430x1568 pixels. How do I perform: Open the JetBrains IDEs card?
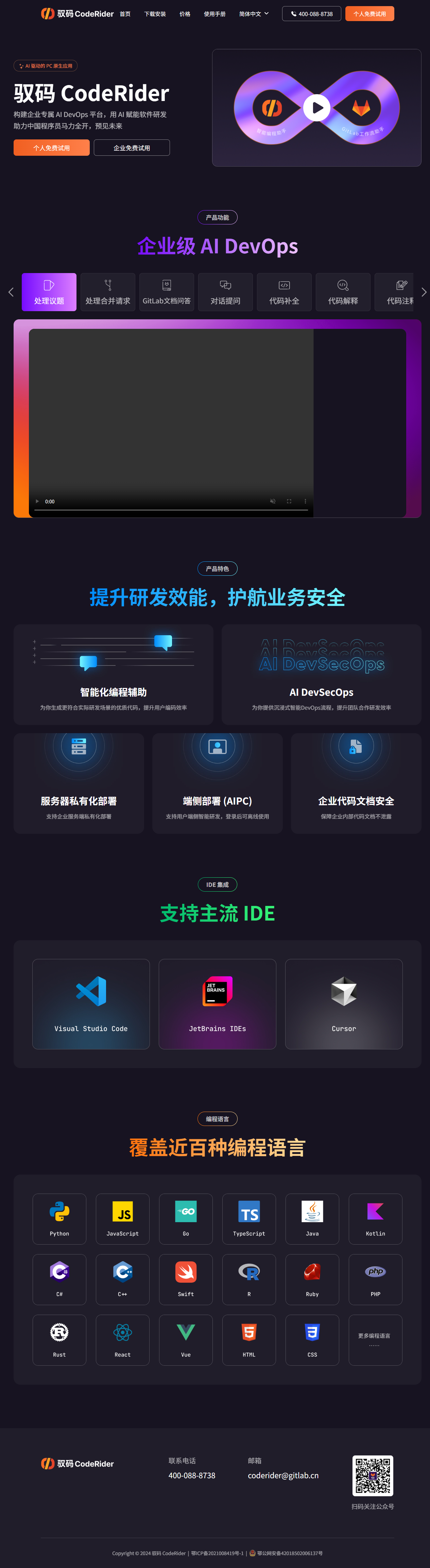coord(217,1004)
